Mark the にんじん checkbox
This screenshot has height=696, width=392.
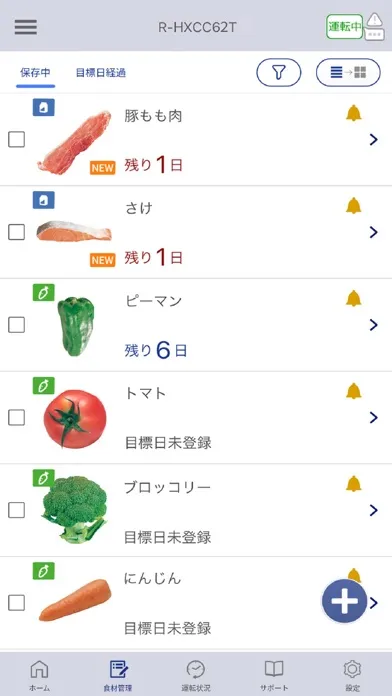pyautogui.click(x=16, y=603)
